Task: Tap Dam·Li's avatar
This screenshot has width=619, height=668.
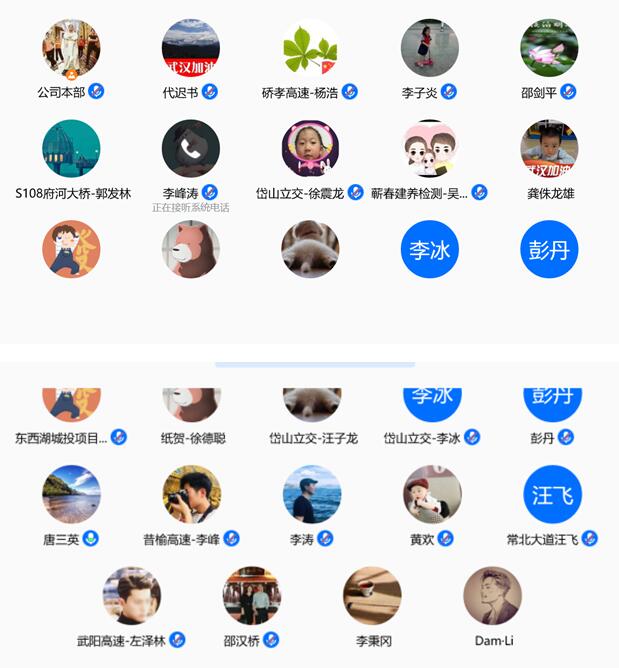Action: click(x=492, y=596)
